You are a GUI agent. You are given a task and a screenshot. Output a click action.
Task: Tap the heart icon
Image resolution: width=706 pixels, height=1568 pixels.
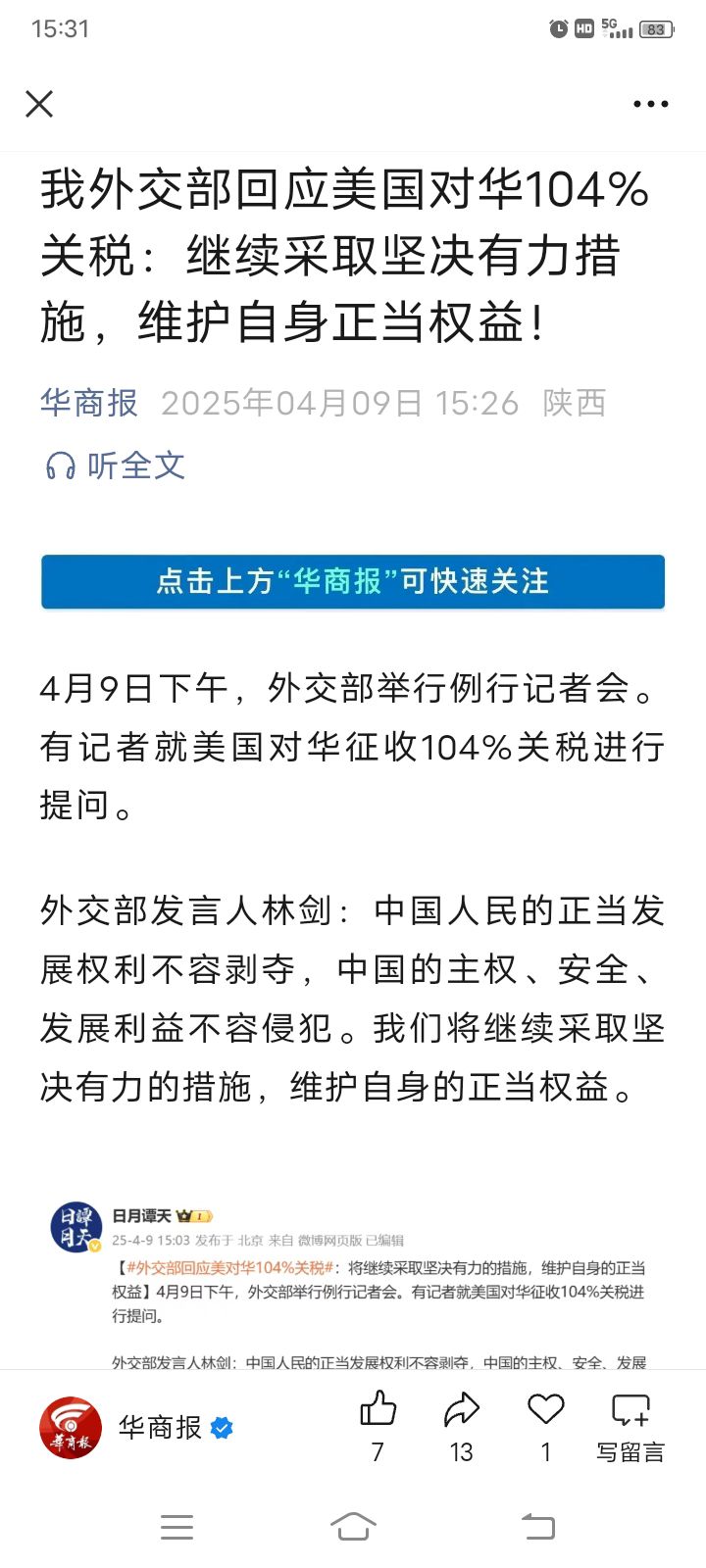pyautogui.click(x=545, y=1426)
